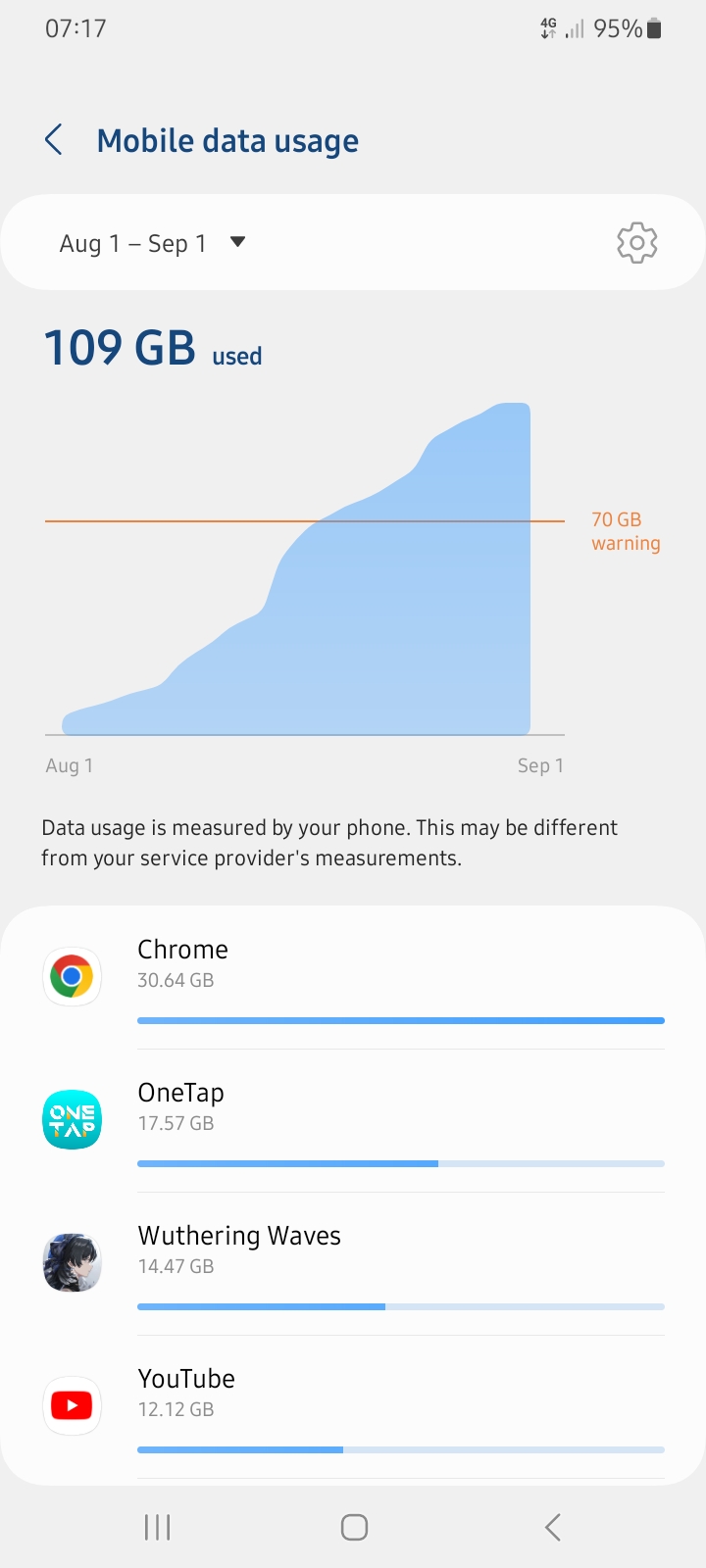Go back from Mobile data usage
The width and height of the screenshot is (706, 1568).
pyautogui.click(x=54, y=140)
